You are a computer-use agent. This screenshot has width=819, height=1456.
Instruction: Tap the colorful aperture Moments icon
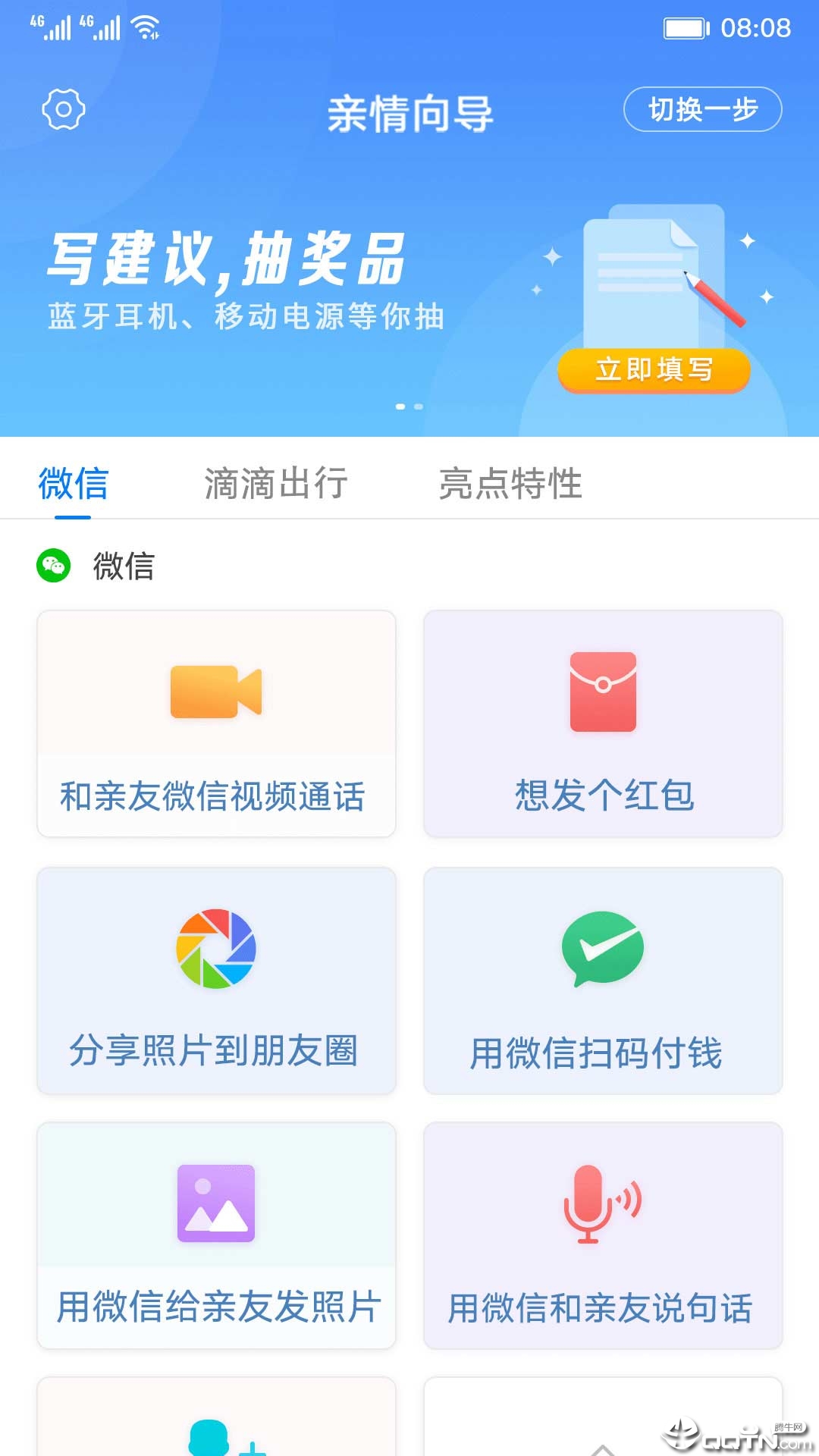point(216,948)
